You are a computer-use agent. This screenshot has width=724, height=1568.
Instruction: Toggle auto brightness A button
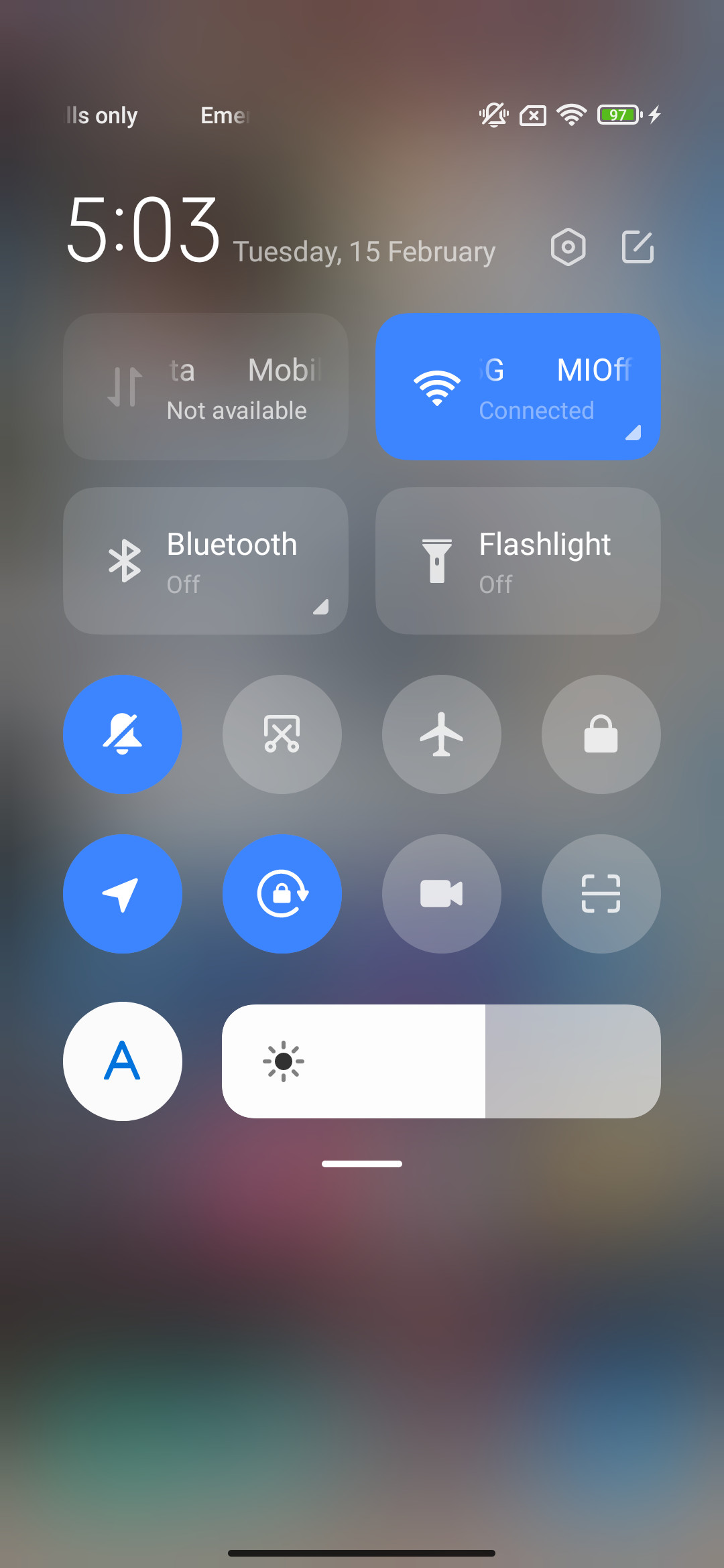[123, 1061]
